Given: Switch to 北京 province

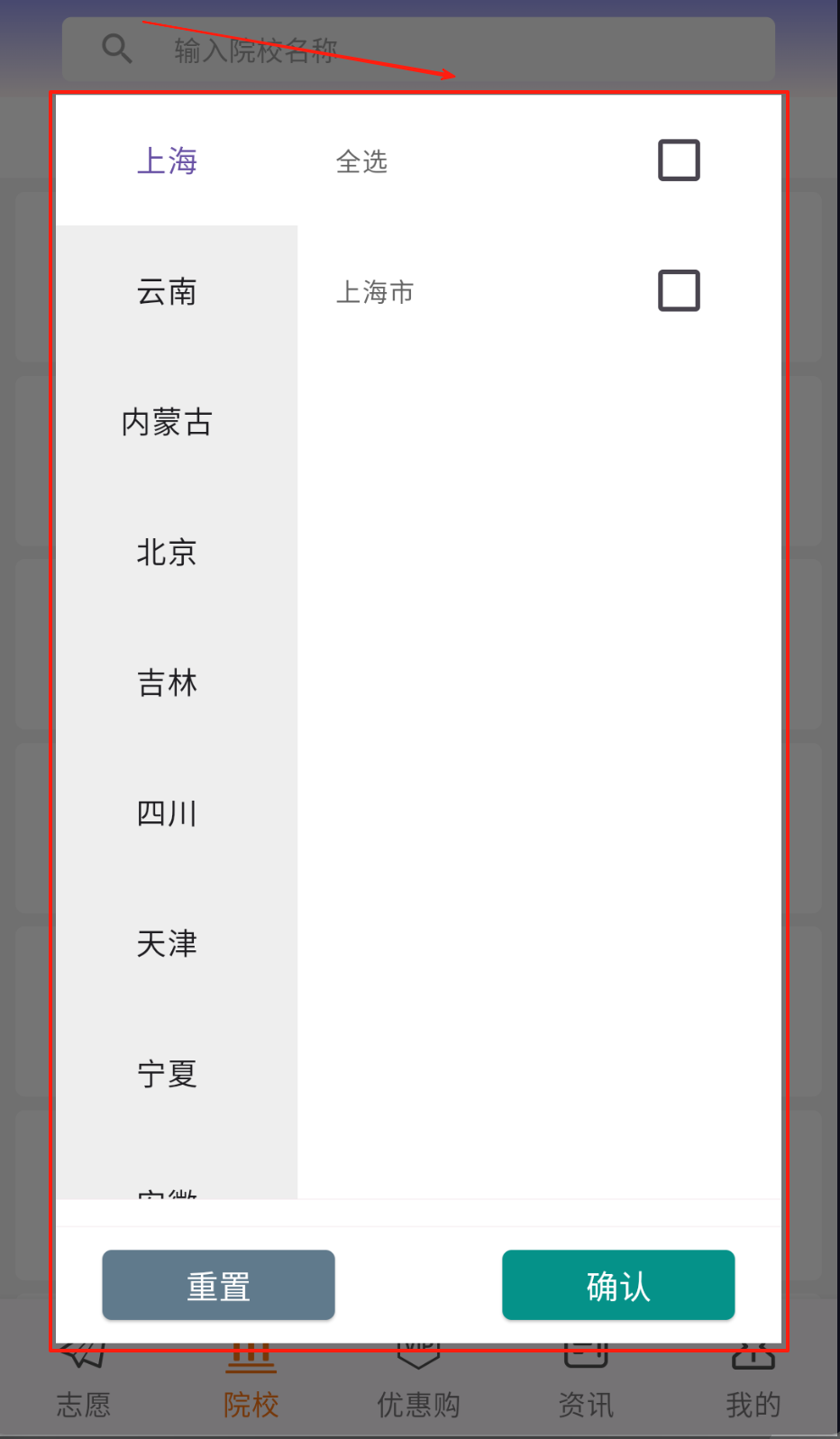Looking at the screenshot, I should point(168,552).
